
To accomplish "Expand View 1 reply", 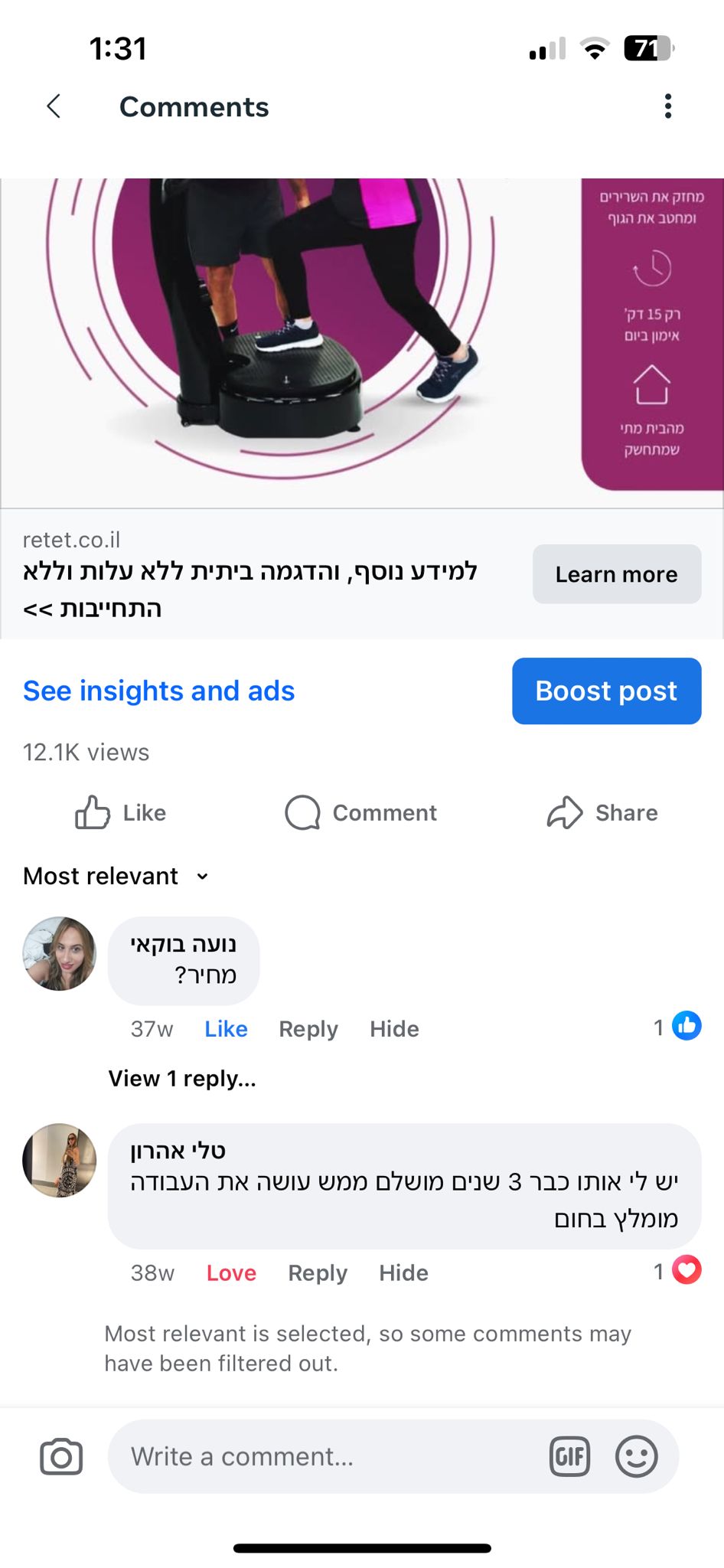I will tap(182, 1078).
